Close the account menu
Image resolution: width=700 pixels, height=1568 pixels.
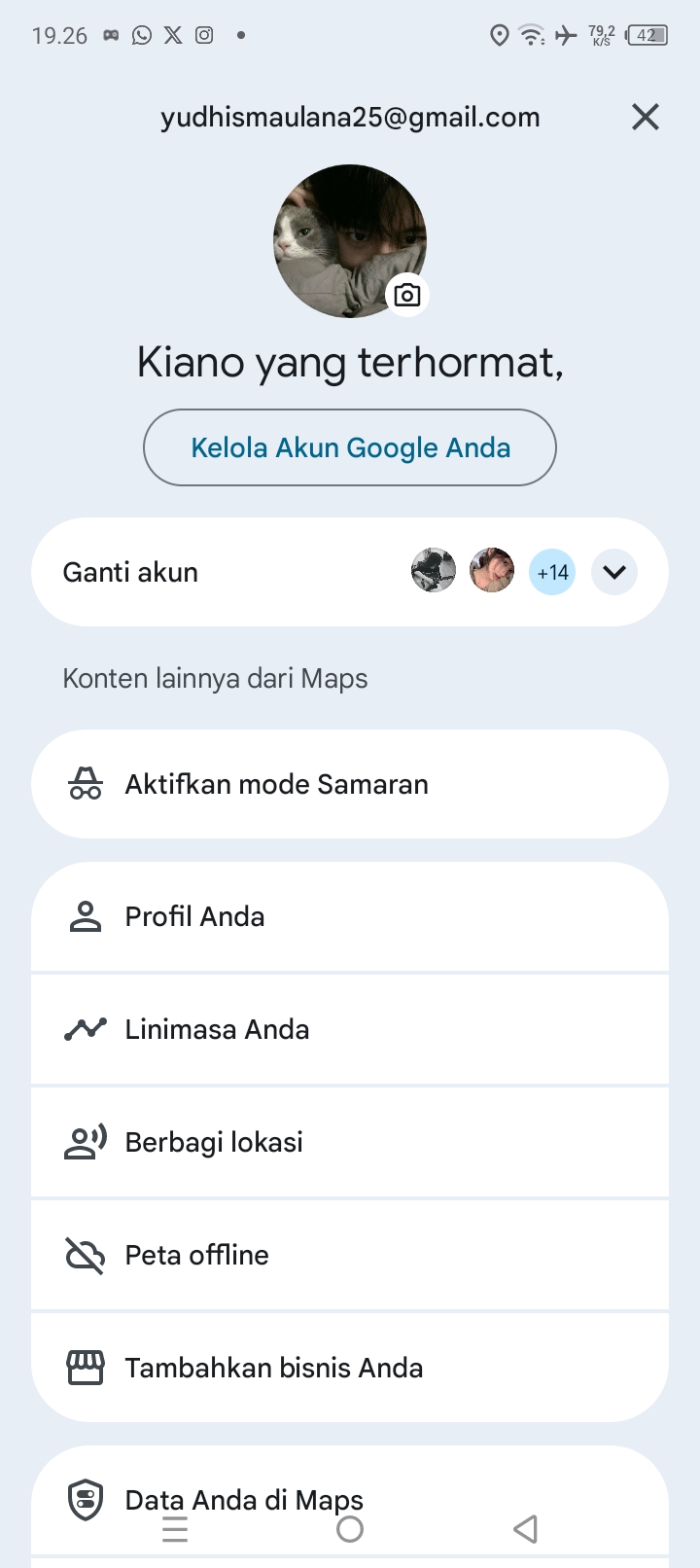pyautogui.click(x=646, y=118)
